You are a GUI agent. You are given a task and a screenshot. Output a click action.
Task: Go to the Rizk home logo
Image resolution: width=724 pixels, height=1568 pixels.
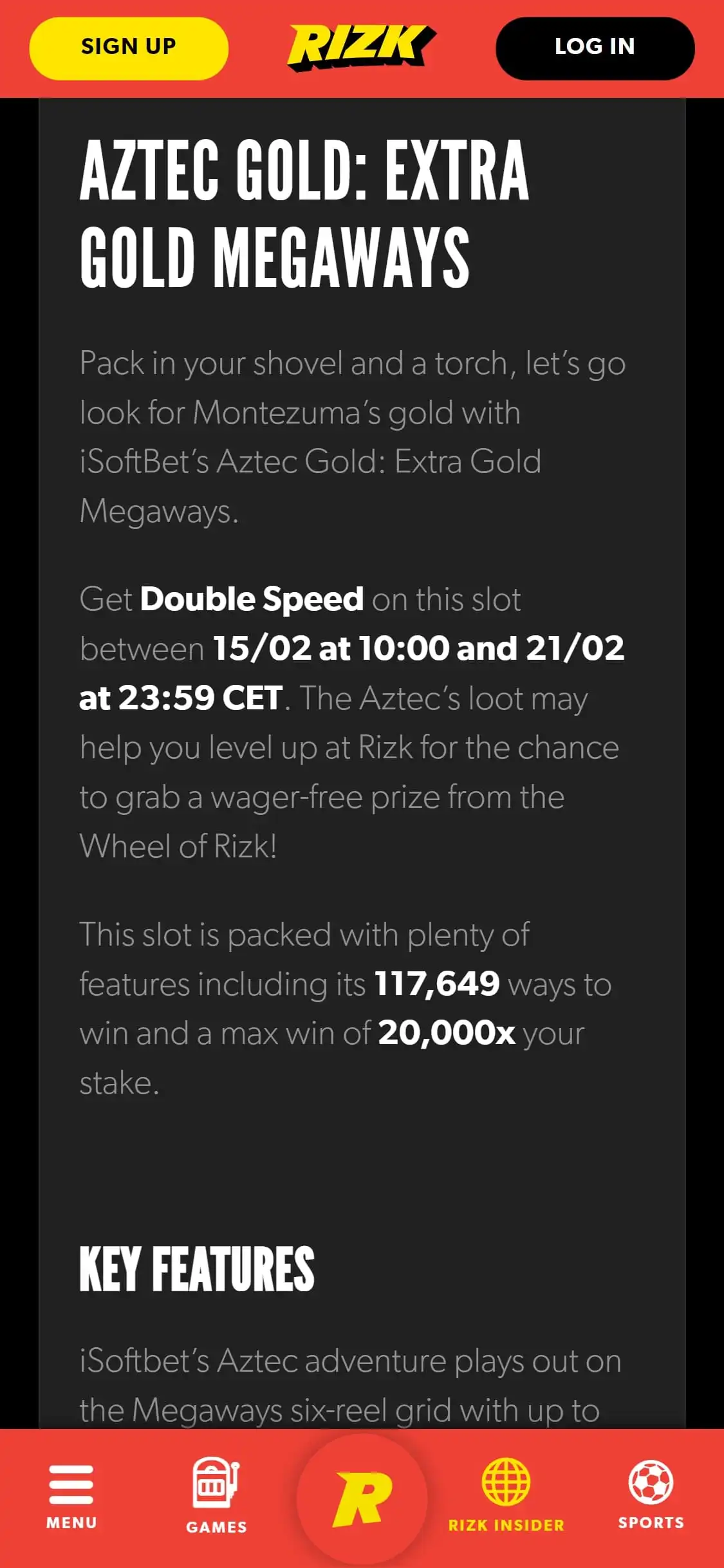361,47
